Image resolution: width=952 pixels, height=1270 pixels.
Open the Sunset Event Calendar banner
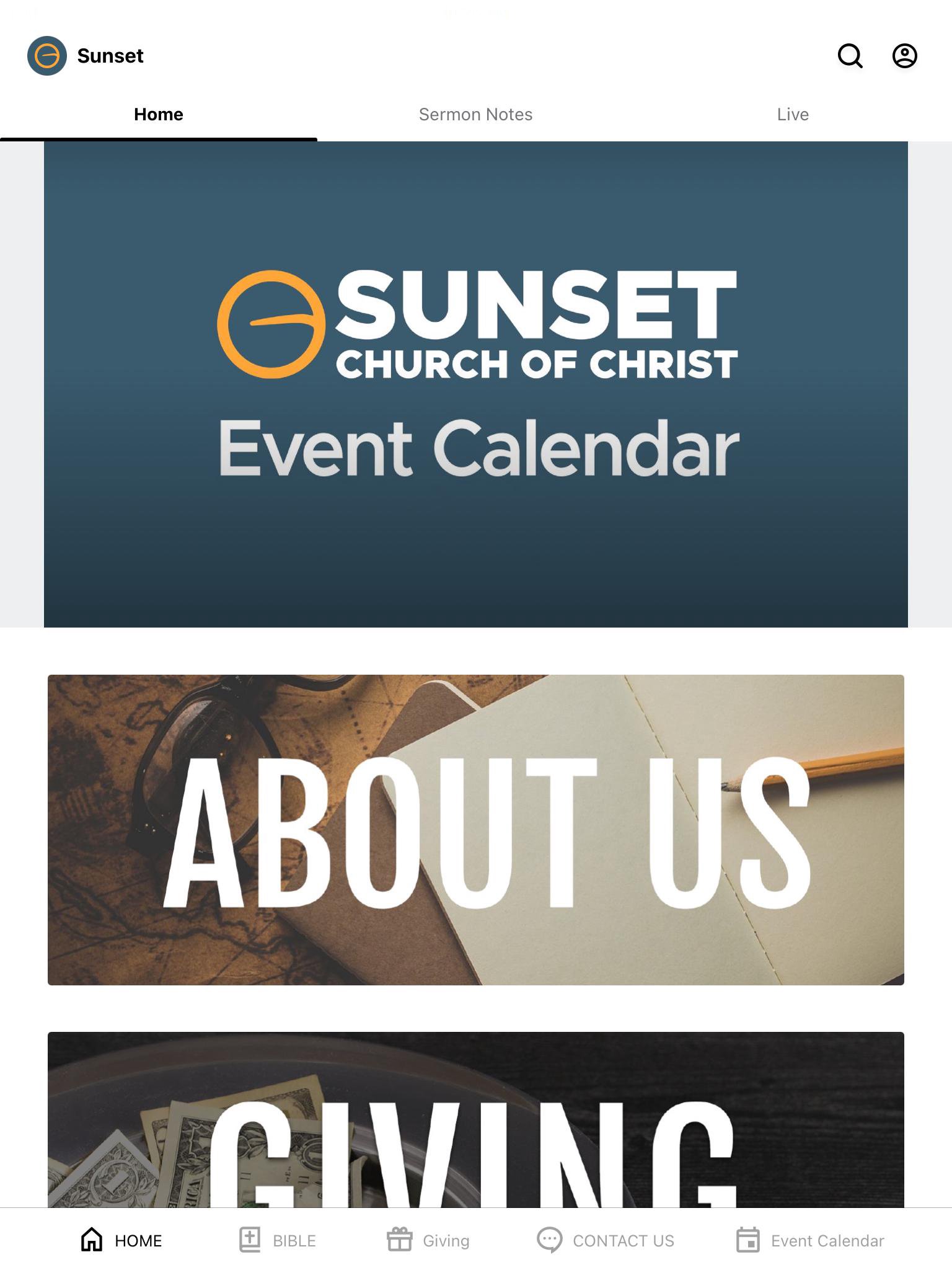(x=475, y=384)
